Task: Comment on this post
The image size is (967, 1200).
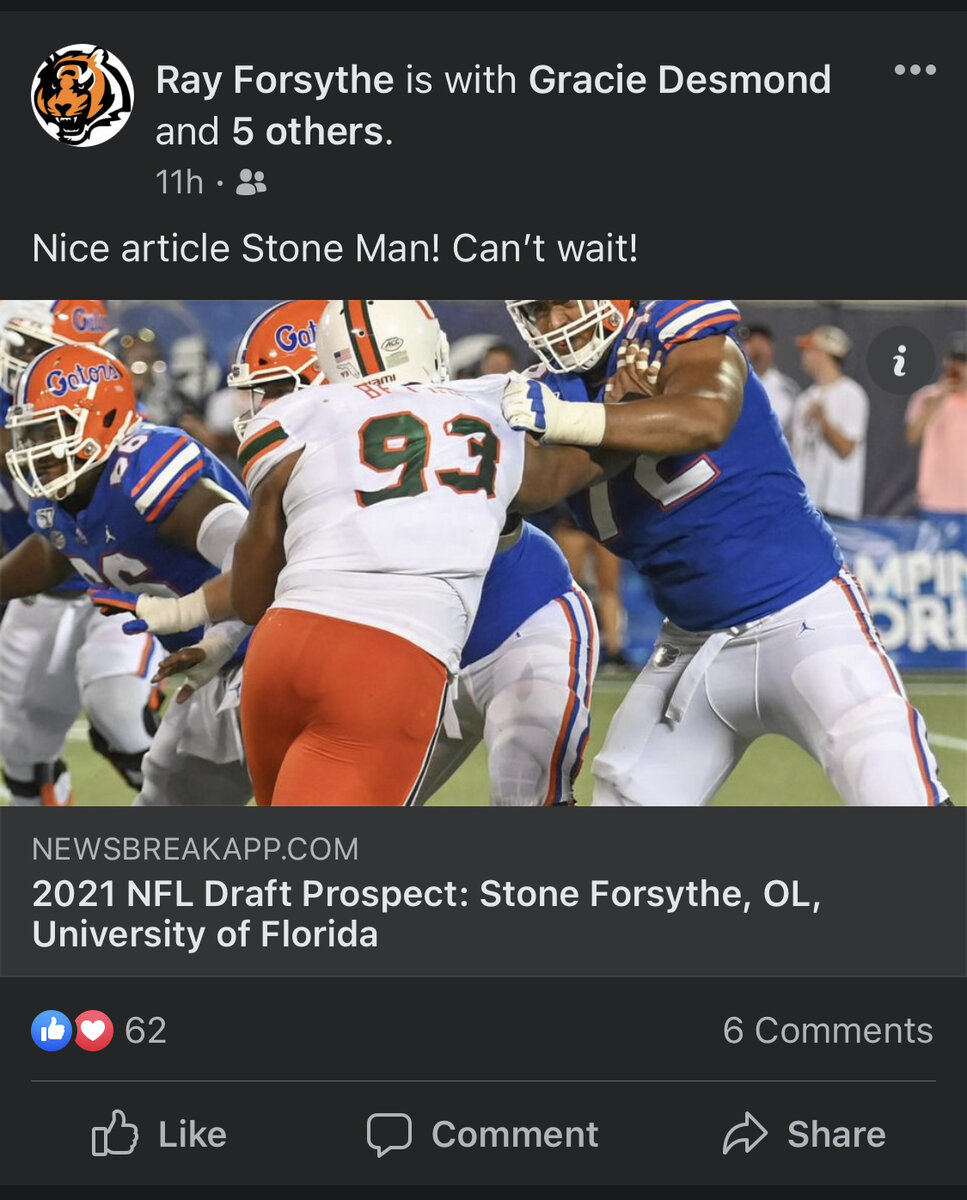Action: 482,1134
